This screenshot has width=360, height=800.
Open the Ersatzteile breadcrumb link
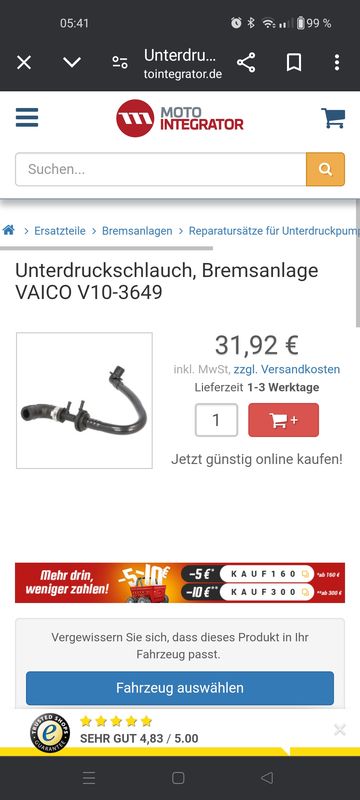coord(60,231)
